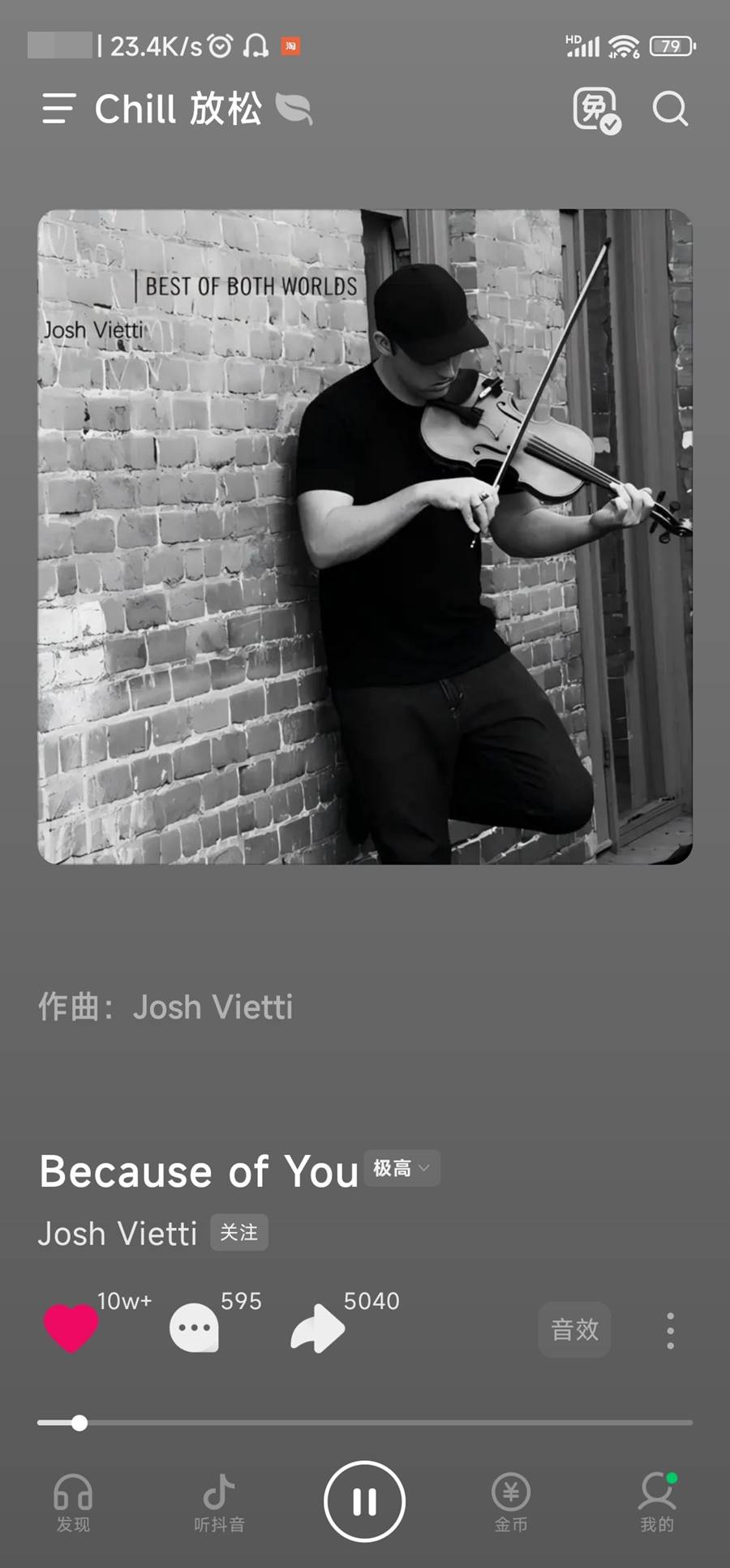
Task: Open the artist page for Josh Vietti
Action: tap(118, 1234)
